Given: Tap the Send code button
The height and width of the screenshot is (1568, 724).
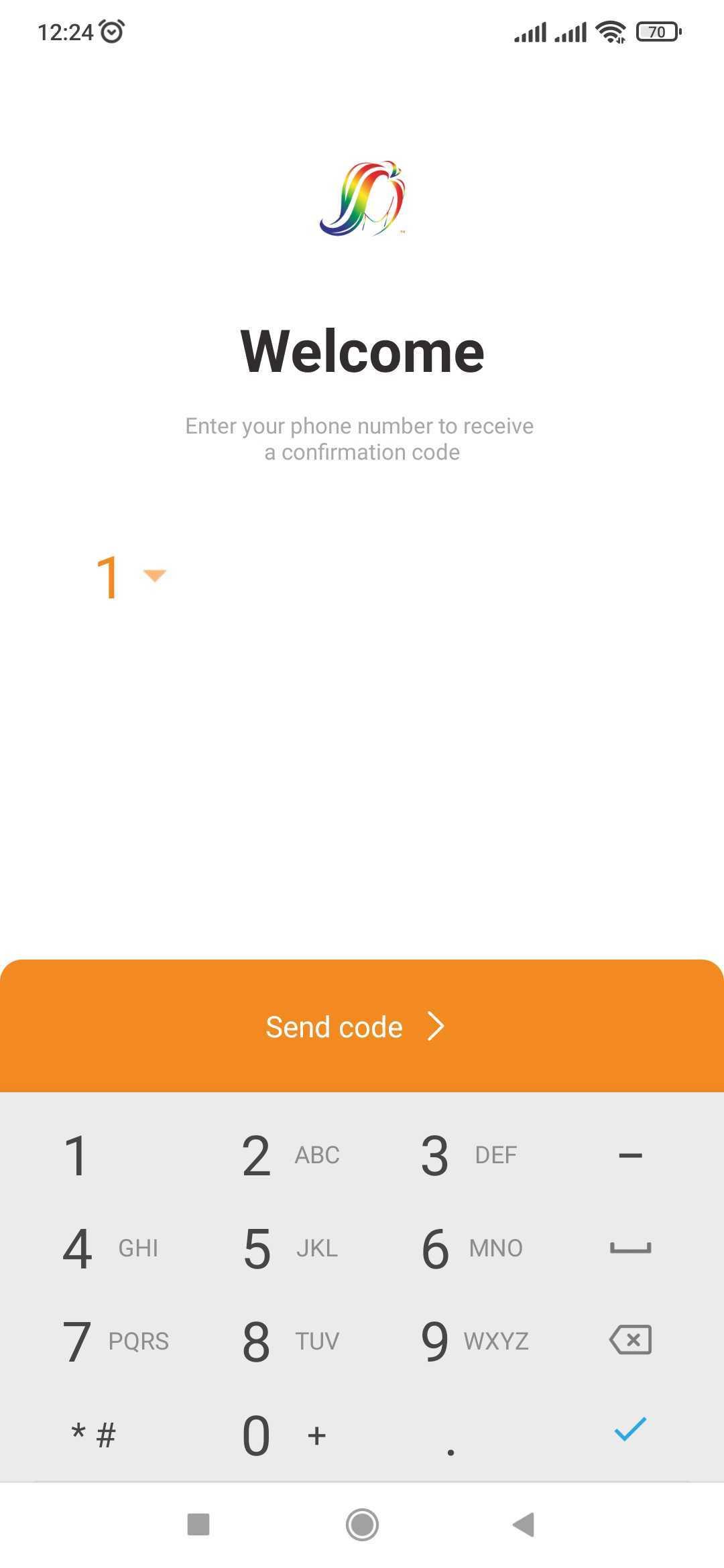Looking at the screenshot, I should (x=362, y=1026).
